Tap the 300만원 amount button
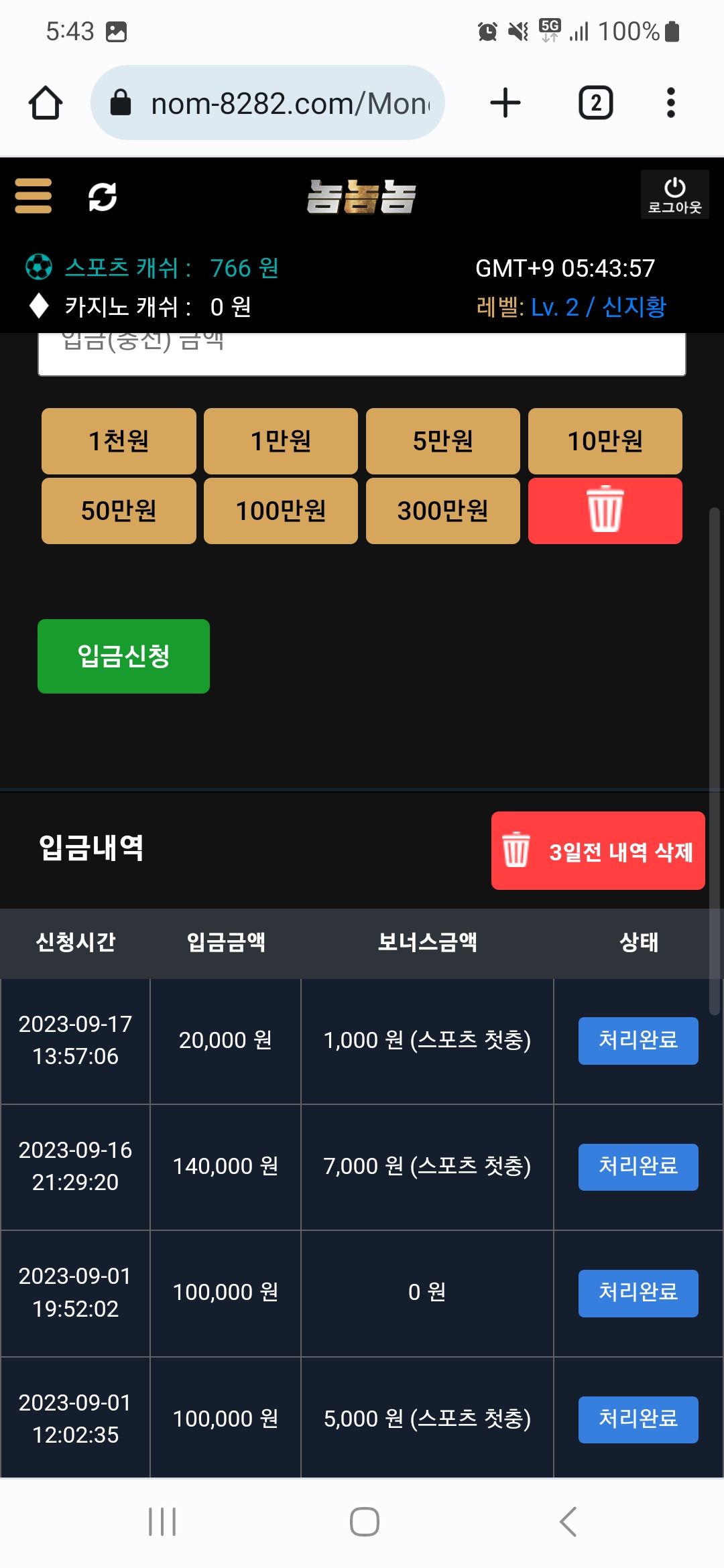The width and height of the screenshot is (724, 1568). pos(443,511)
